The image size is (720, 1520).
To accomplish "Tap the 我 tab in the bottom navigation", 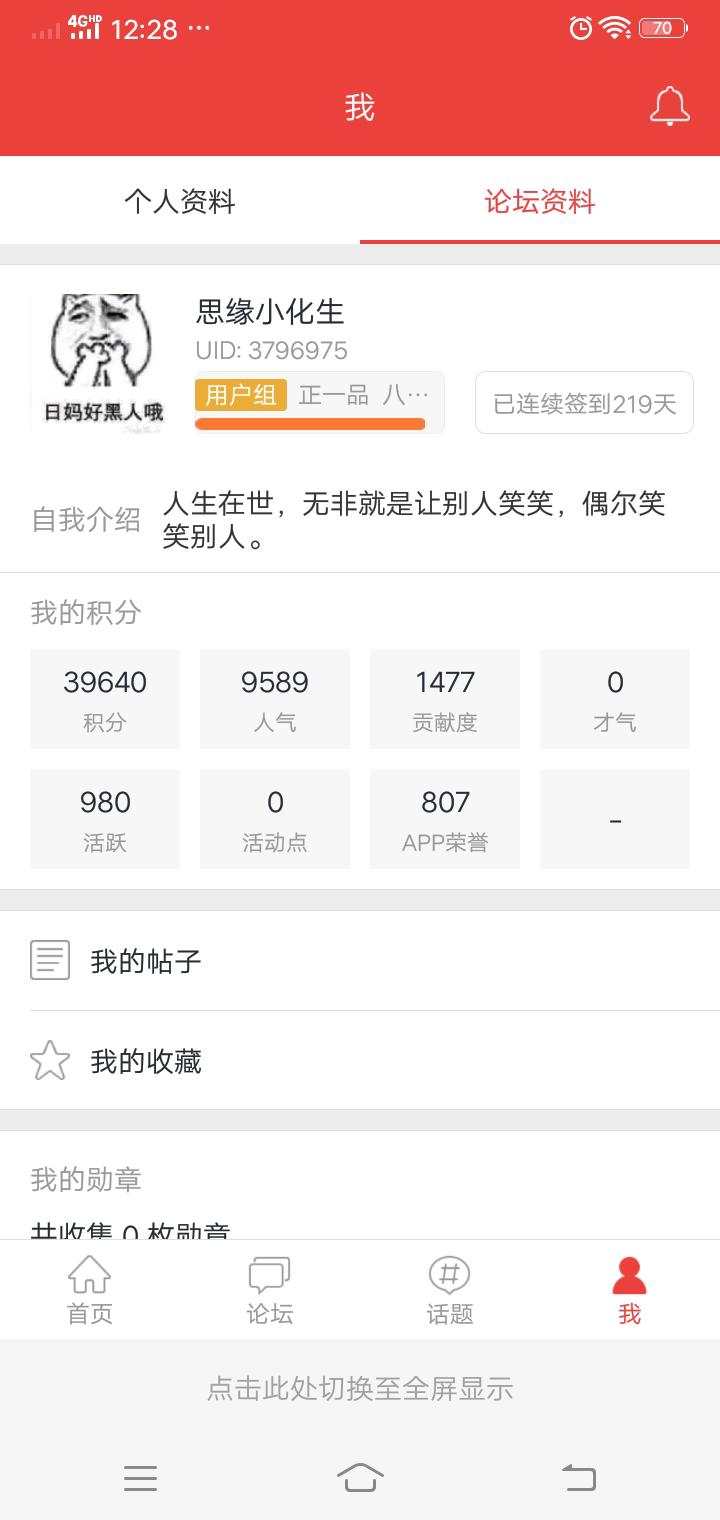I will tap(630, 1290).
